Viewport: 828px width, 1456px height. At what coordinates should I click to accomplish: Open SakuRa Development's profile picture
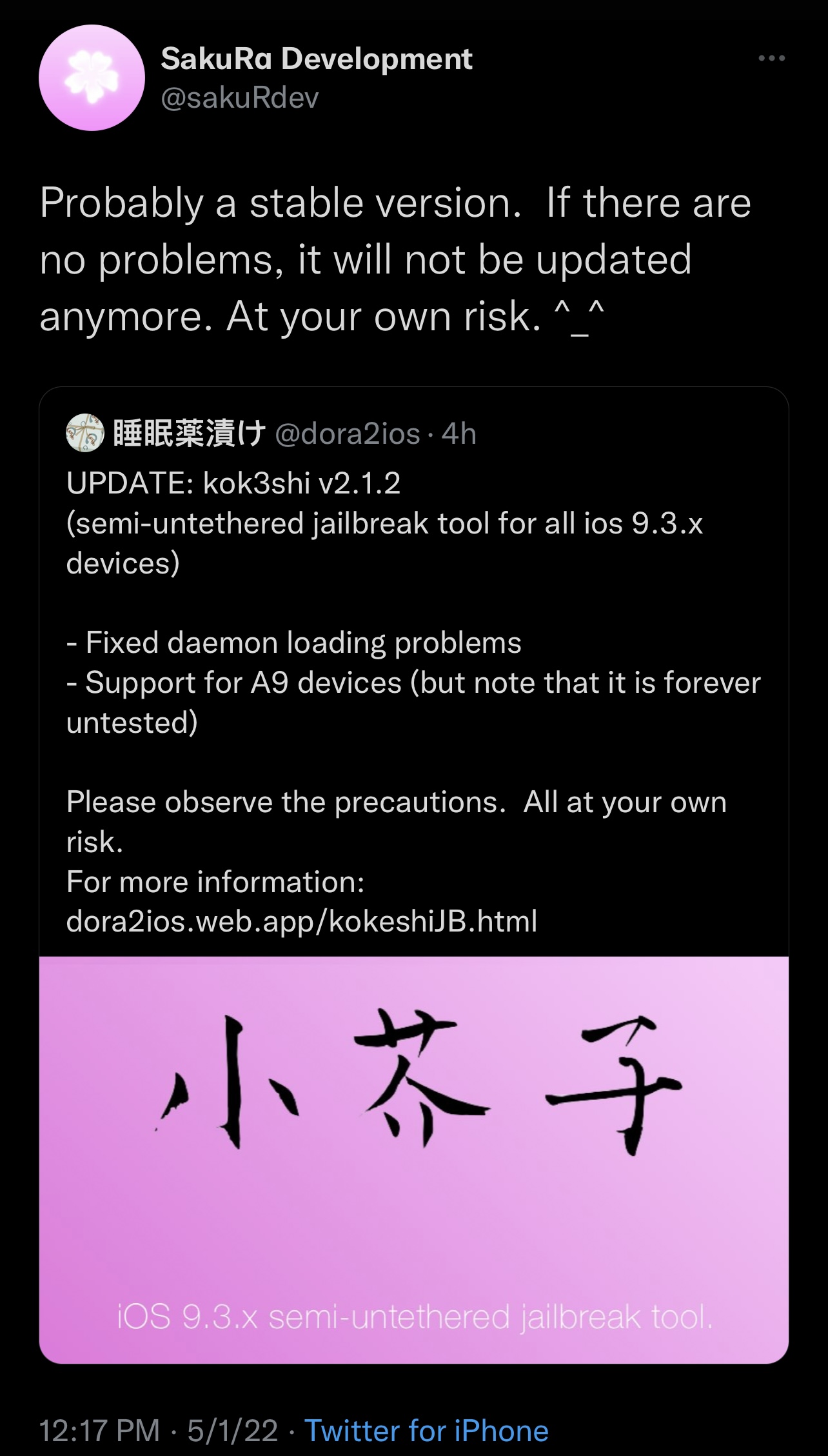coord(92,77)
